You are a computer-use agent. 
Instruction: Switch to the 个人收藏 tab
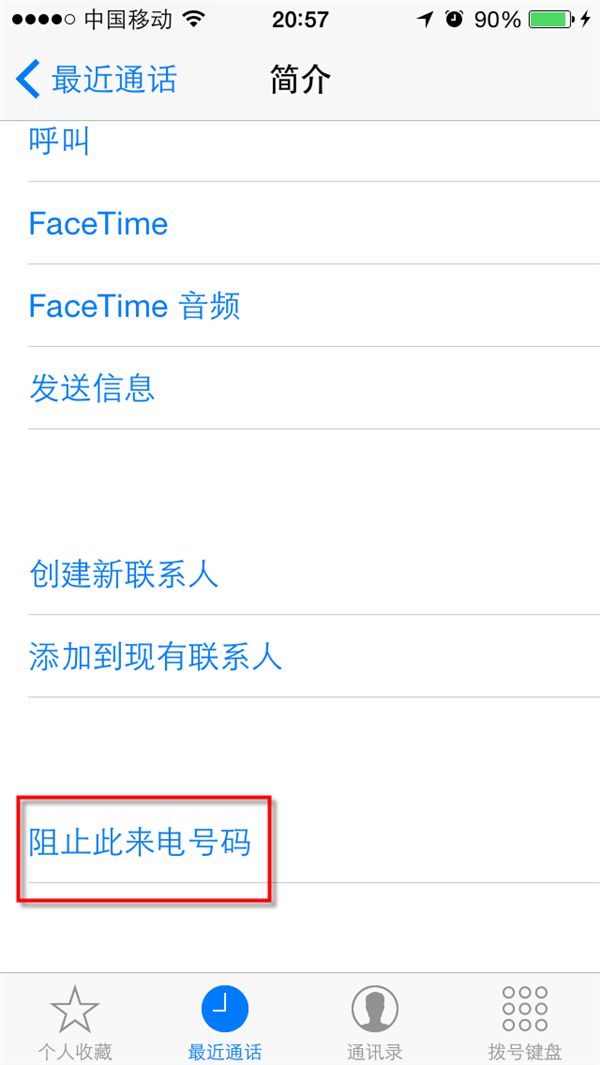click(x=75, y=1022)
